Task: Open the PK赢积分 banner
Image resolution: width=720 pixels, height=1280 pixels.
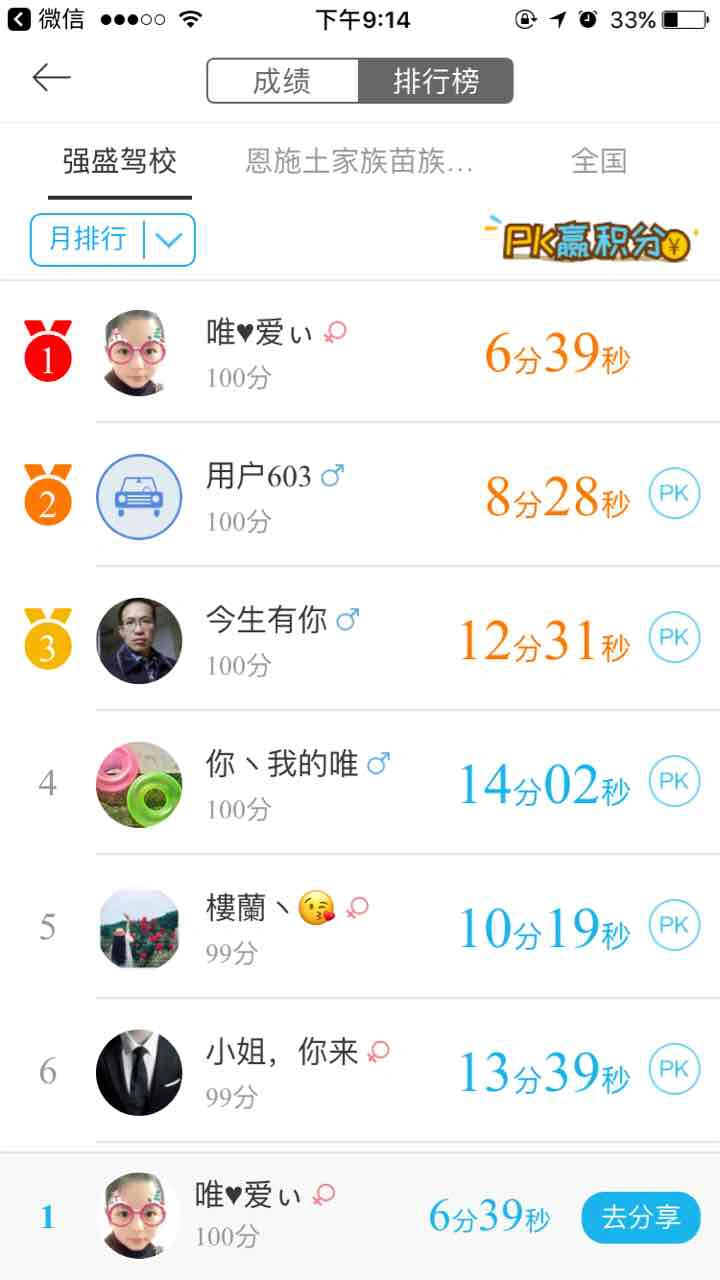Action: [588, 240]
